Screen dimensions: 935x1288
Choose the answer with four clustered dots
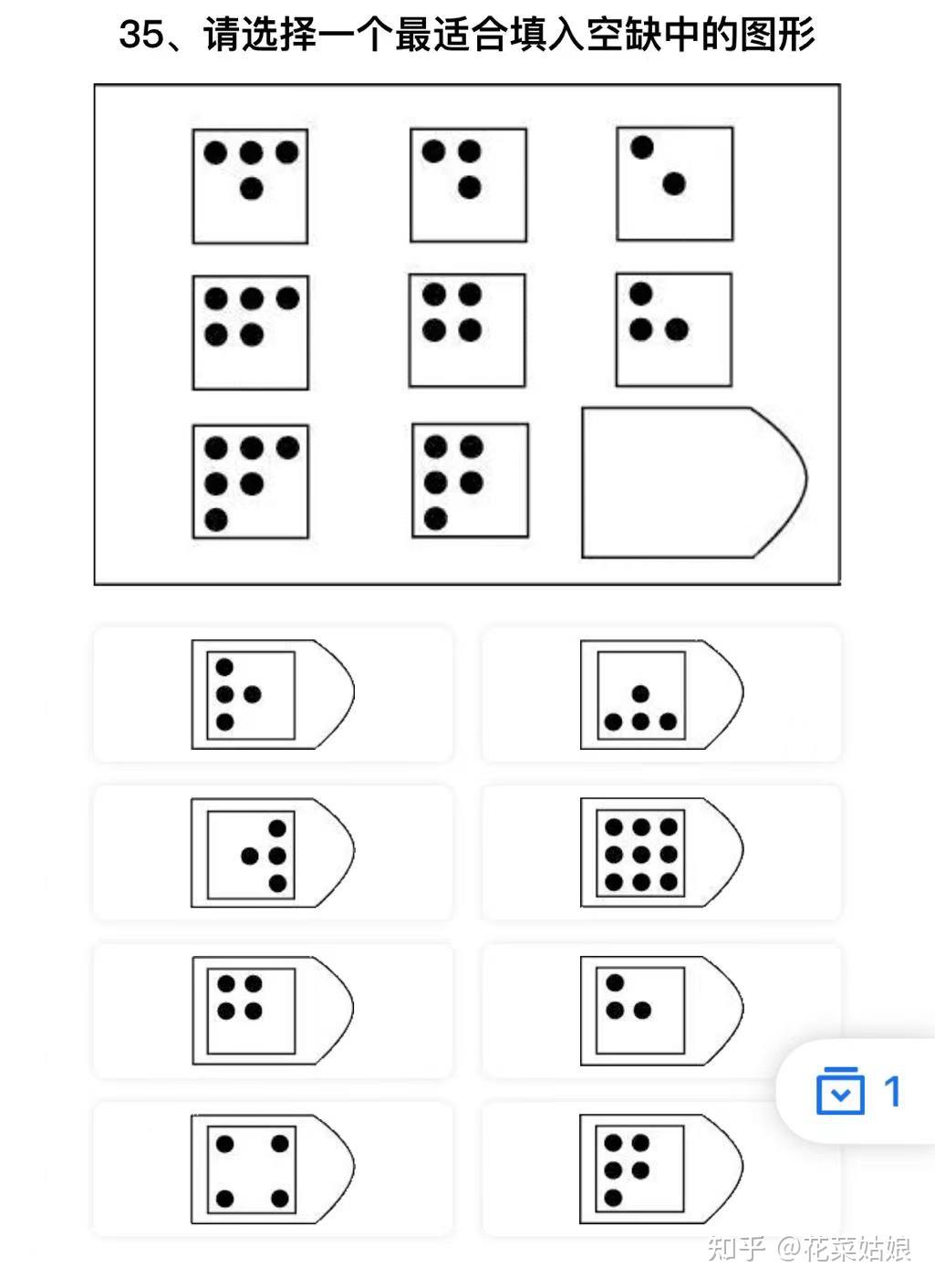(x=273, y=1011)
